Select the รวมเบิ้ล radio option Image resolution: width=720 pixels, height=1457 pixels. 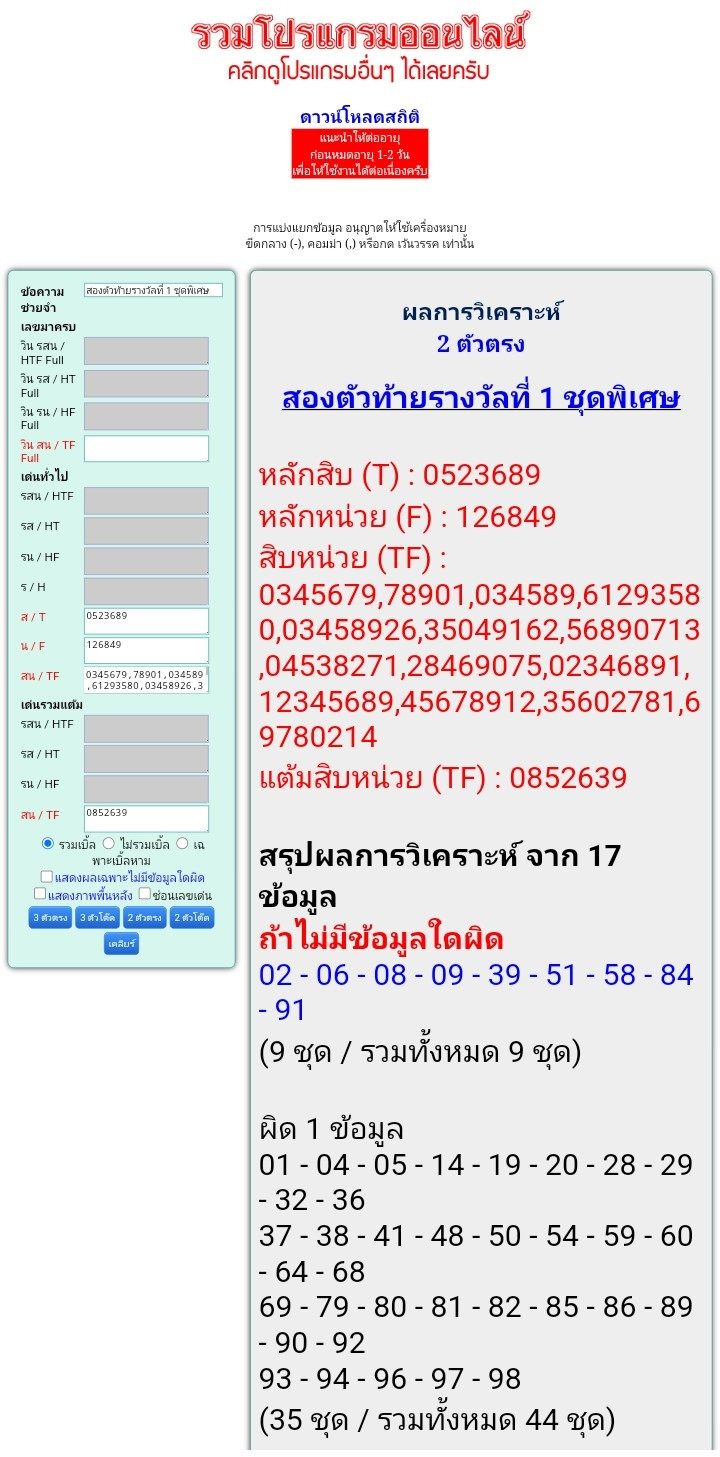click(x=48, y=844)
